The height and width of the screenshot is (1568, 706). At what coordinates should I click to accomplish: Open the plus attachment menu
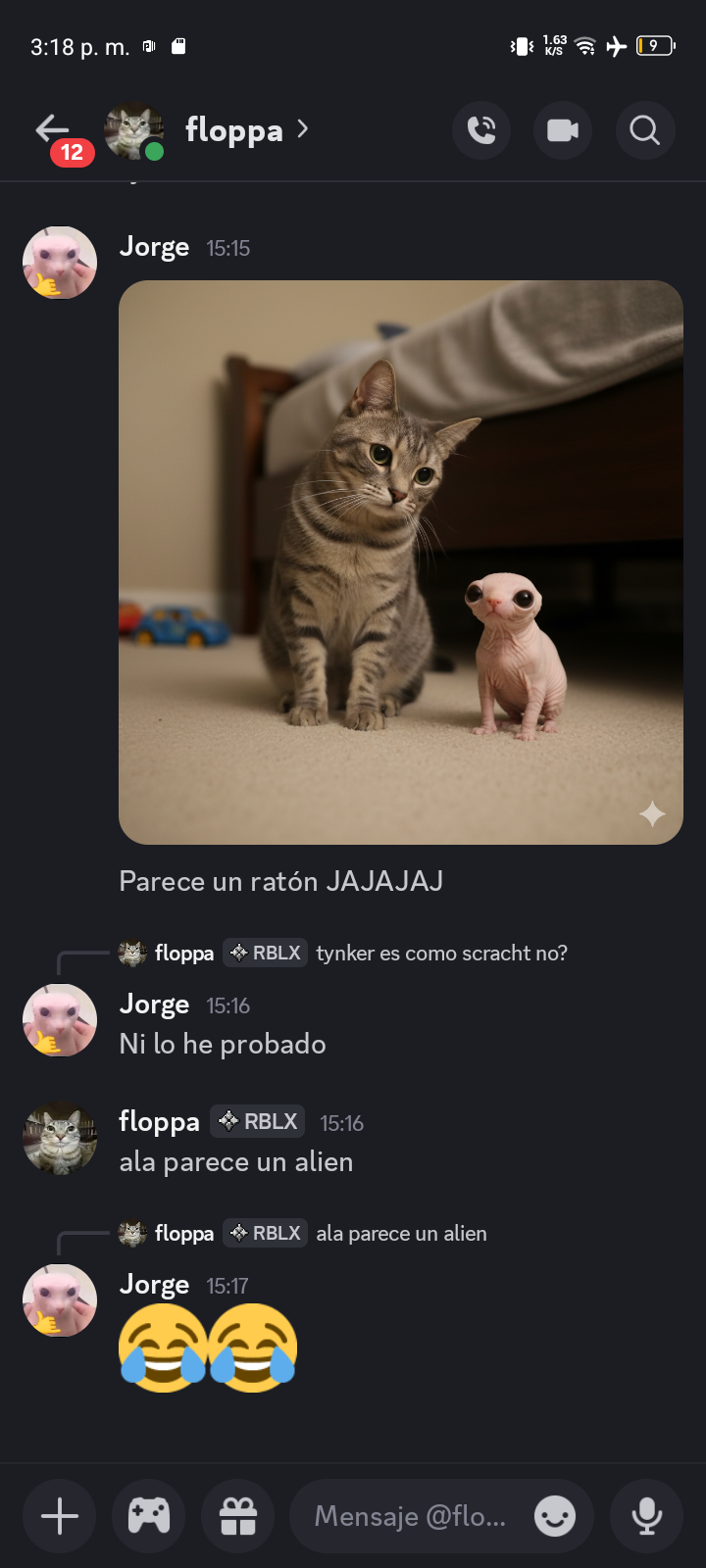(60, 1516)
